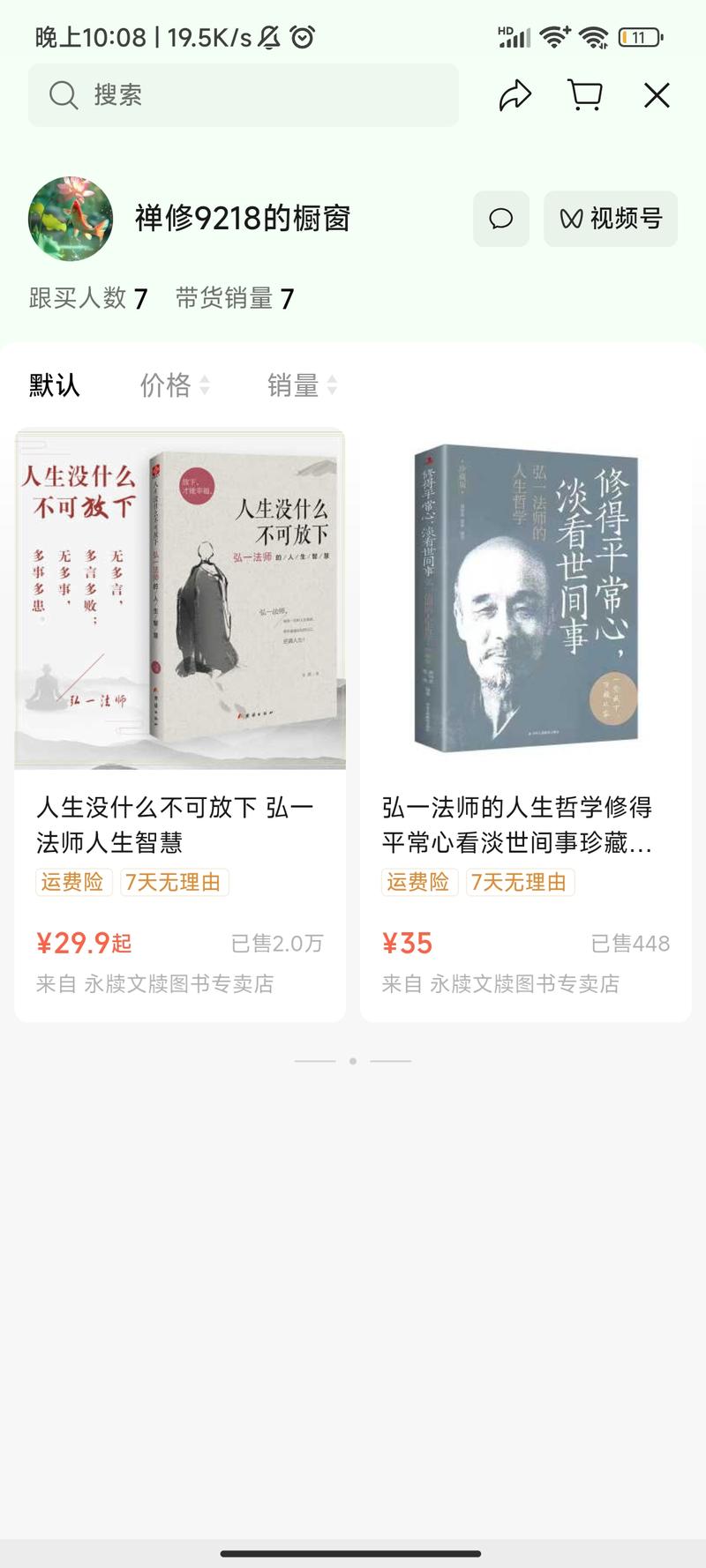Image resolution: width=706 pixels, height=1568 pixels.
Task: Sort products by 价格
Action: (174, 385)
